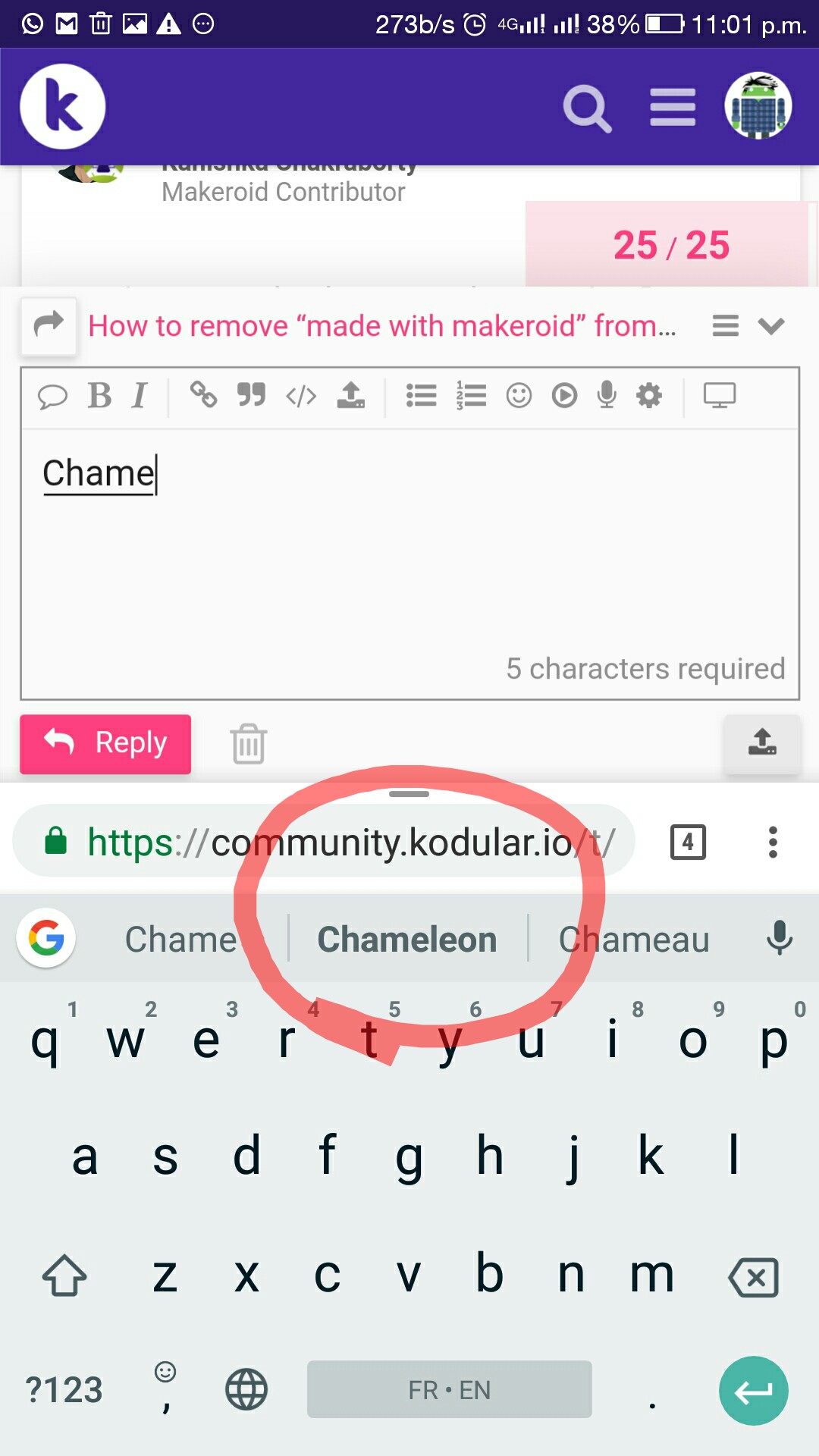Screen dimensions: 819x1456
Task: Add preformatted code block
Action: pyautogui.click(x=300, y=396)
